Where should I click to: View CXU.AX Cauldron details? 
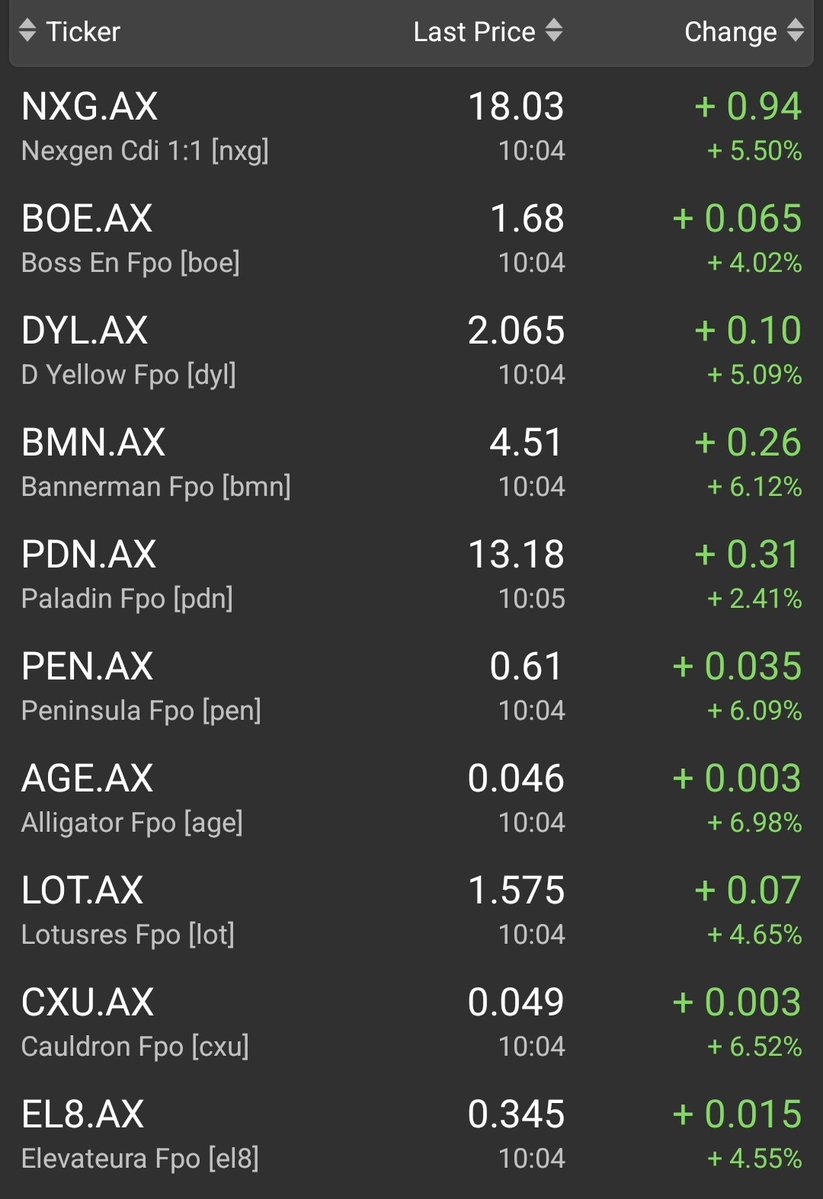coord(88,1003)
